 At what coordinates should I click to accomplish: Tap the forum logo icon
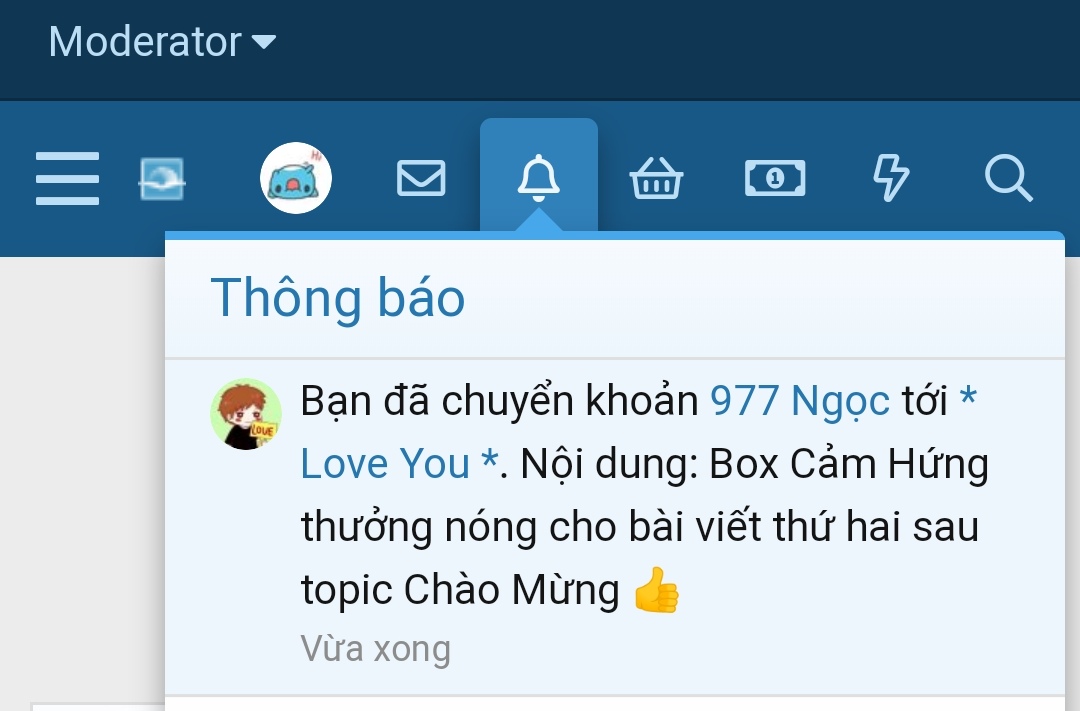(x=161, y=180)
